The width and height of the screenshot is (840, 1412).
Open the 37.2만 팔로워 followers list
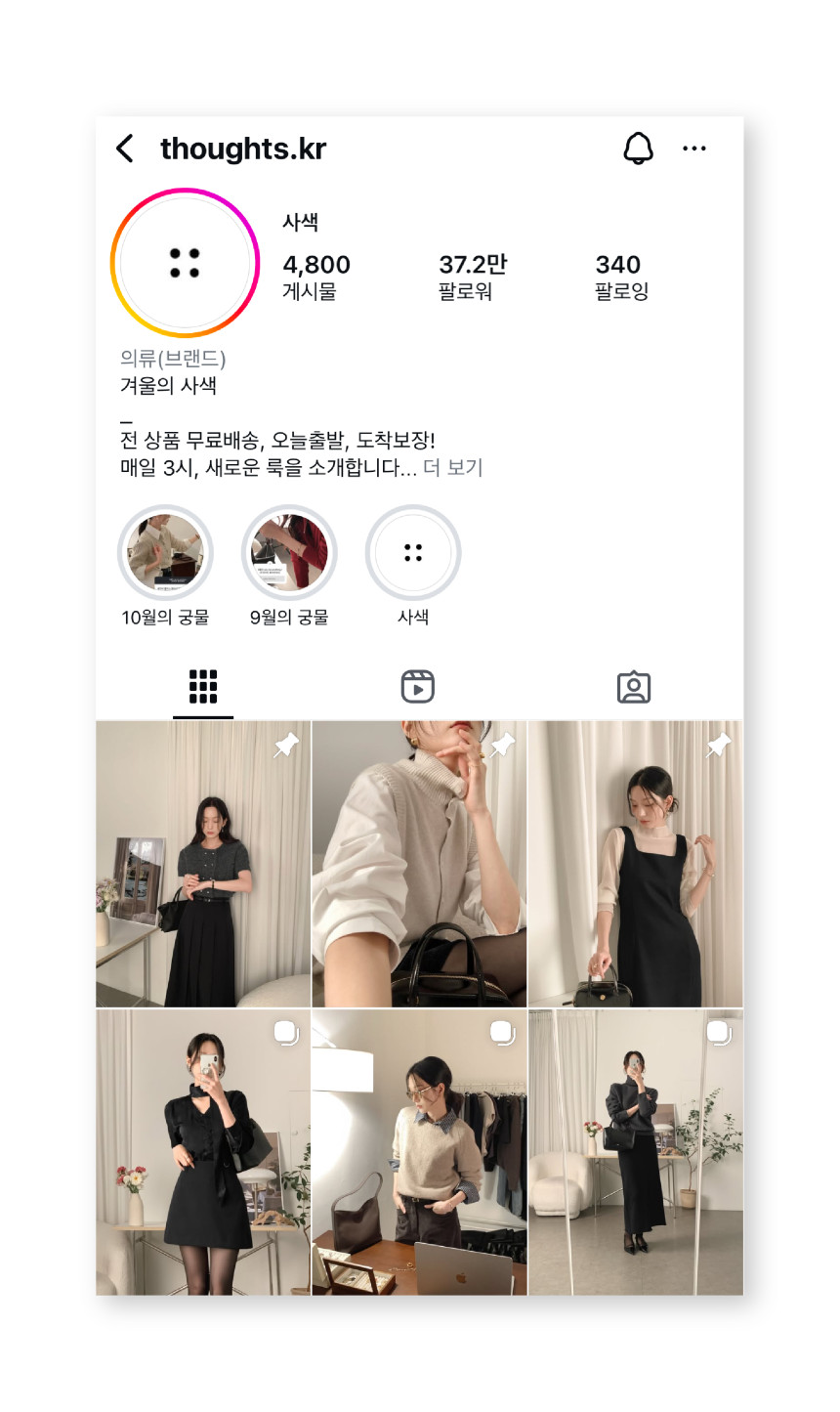(x=472, y=277)
